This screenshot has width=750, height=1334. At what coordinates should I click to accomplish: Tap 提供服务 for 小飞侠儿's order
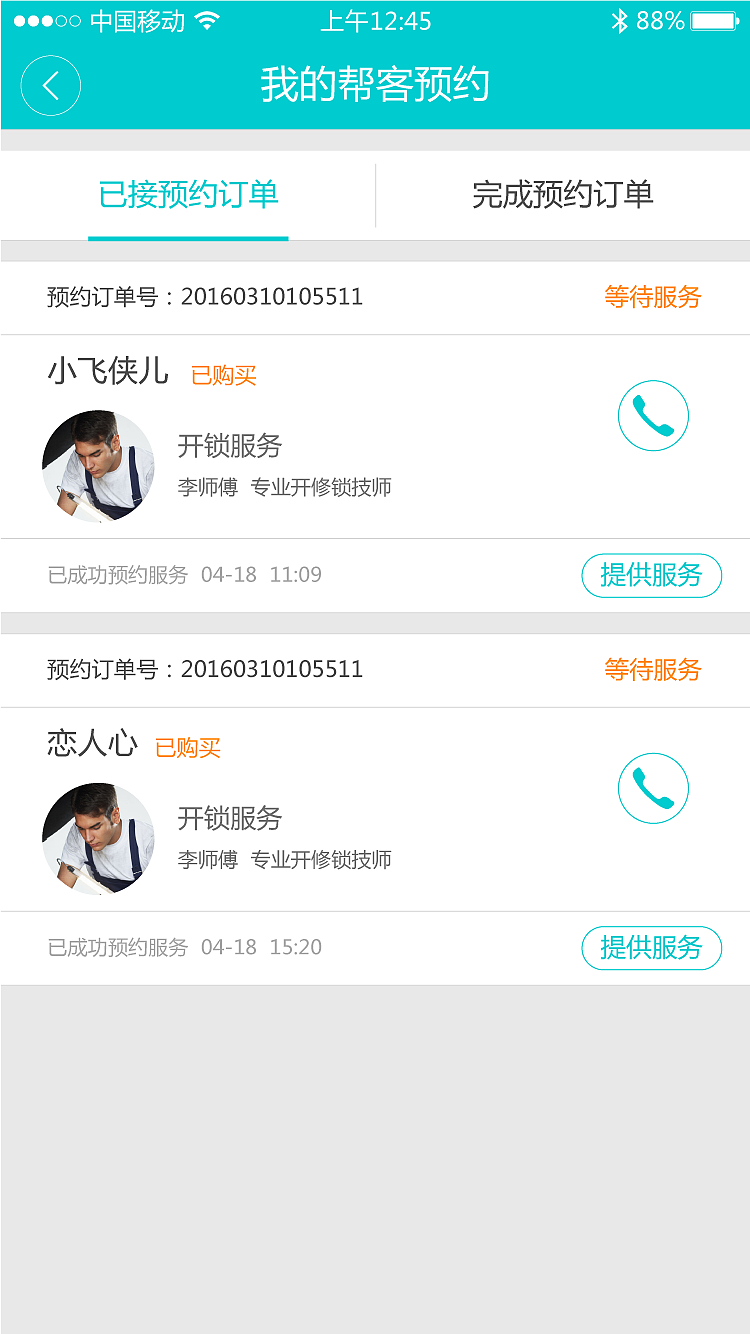coord(651,576)
